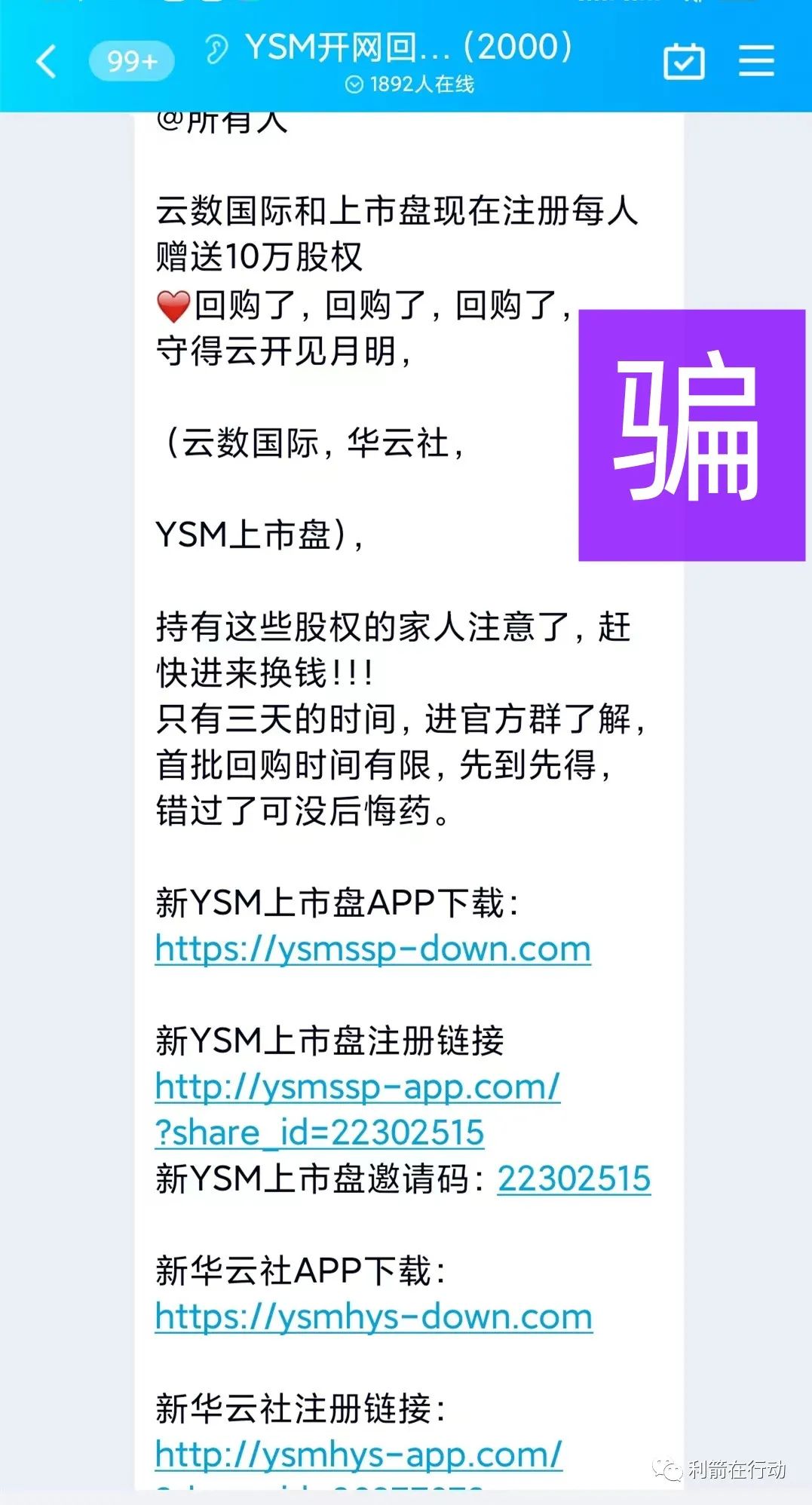Tap the invite code 22302515
Image resolution: width=812 pixels, height=1505 pixels.
(x=574, y=1179)
